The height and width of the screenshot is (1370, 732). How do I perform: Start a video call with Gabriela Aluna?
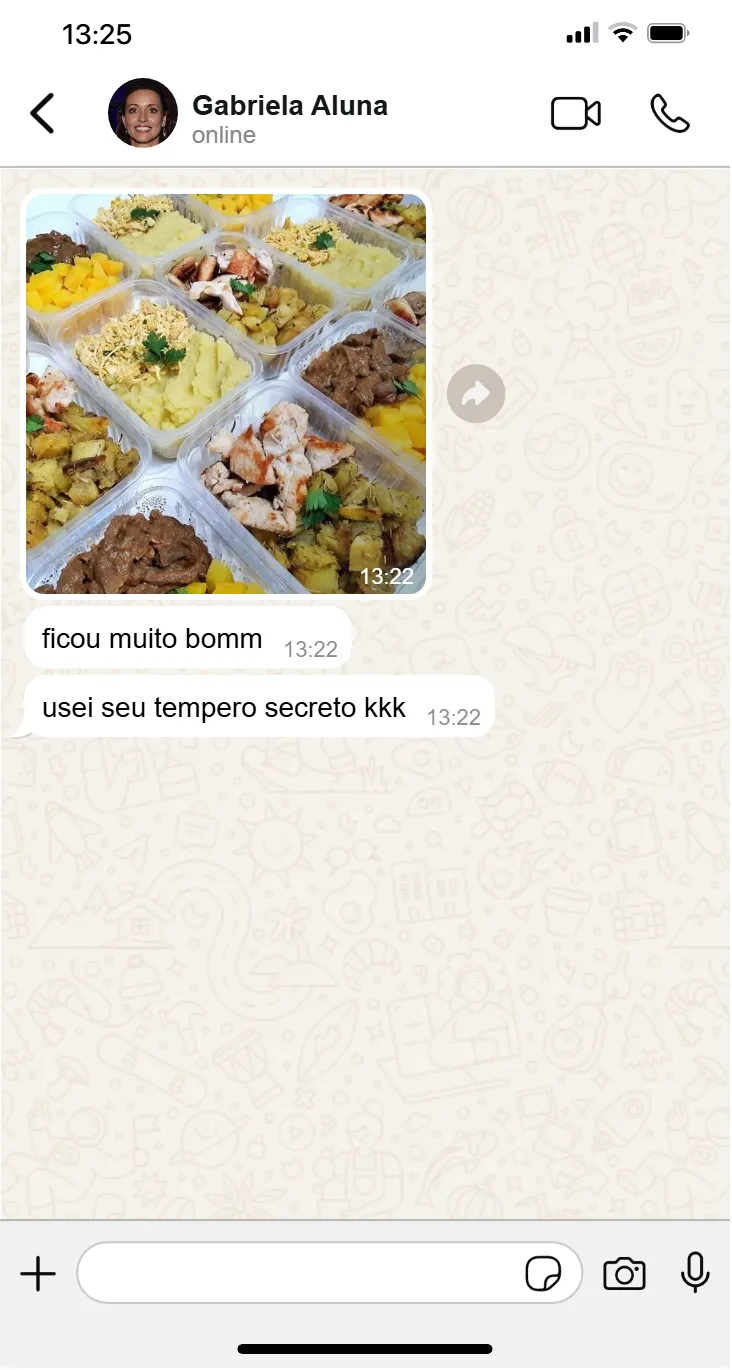pyautogui.click(x=576, y=114)
